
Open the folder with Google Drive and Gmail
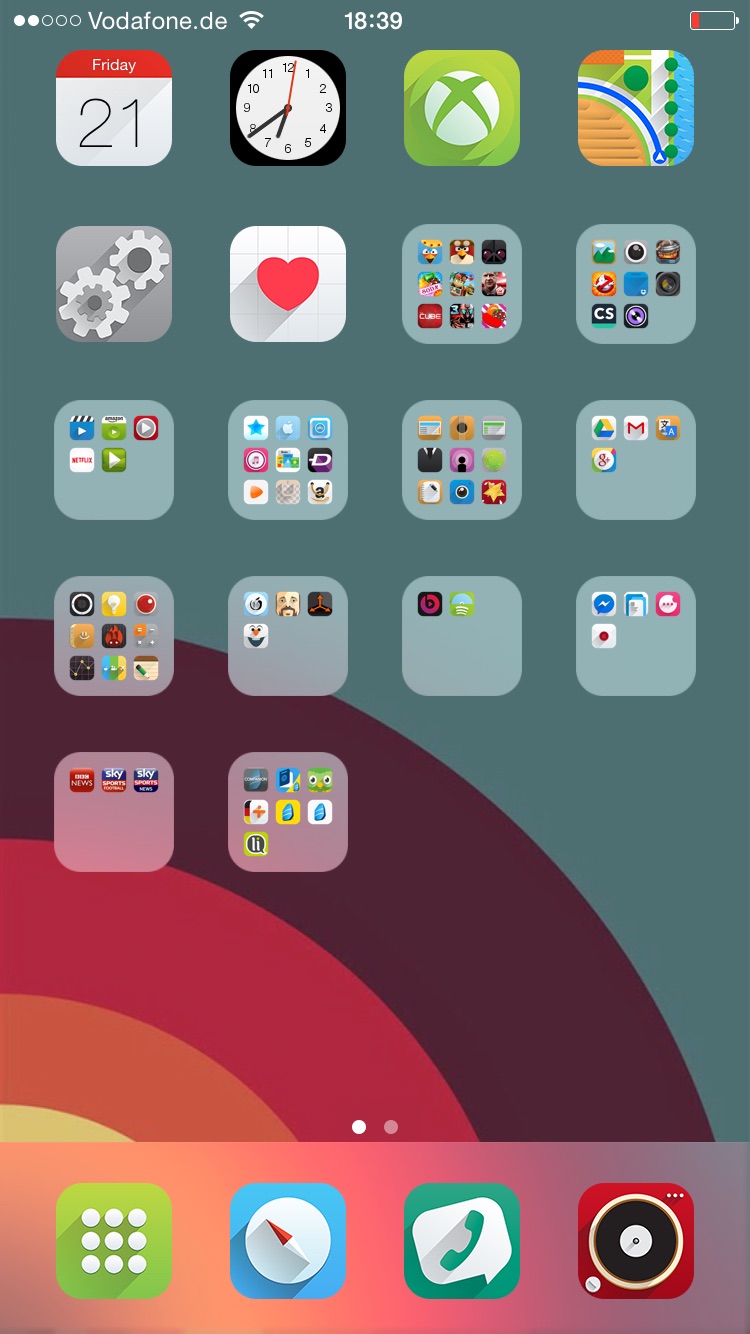[x=636, y=460]
